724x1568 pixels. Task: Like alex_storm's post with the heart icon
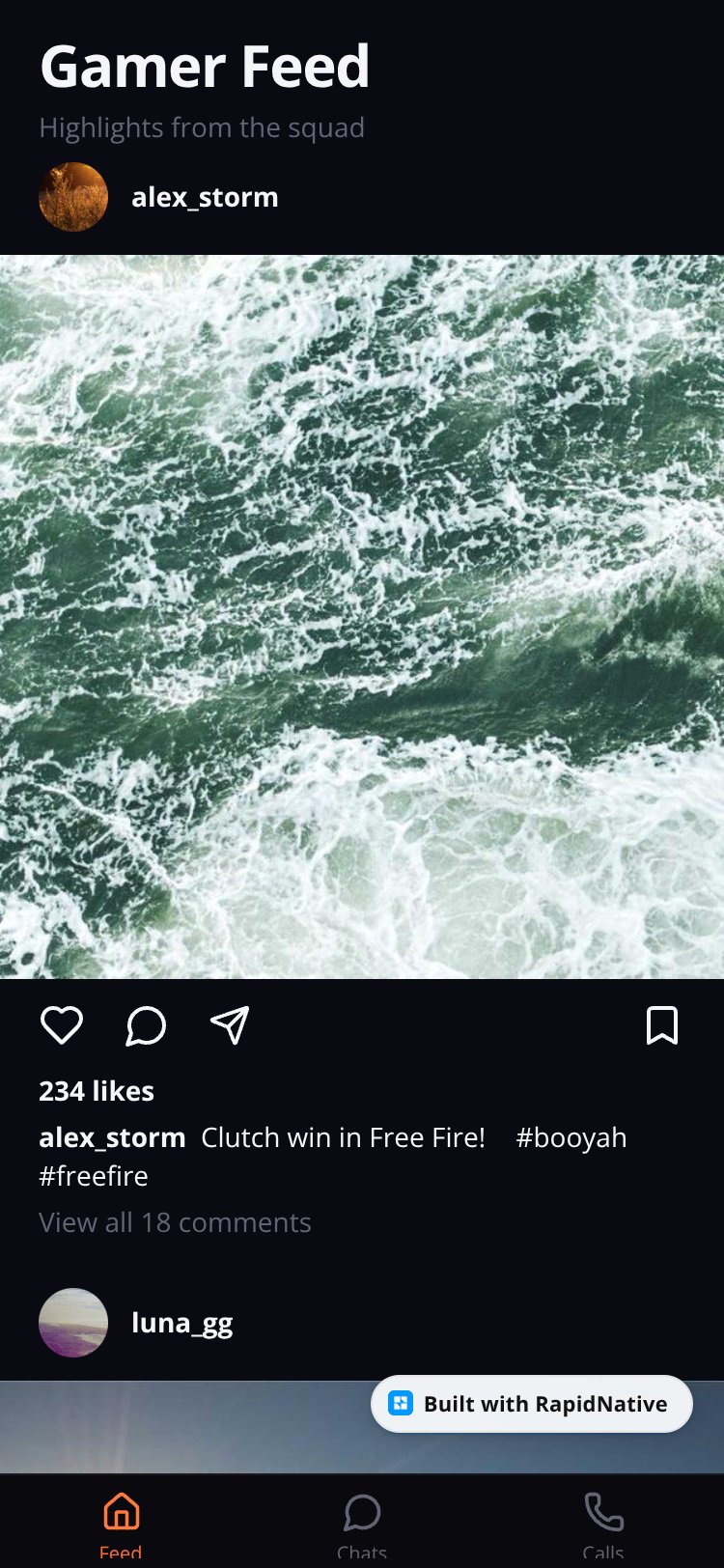click(62, 1024)
